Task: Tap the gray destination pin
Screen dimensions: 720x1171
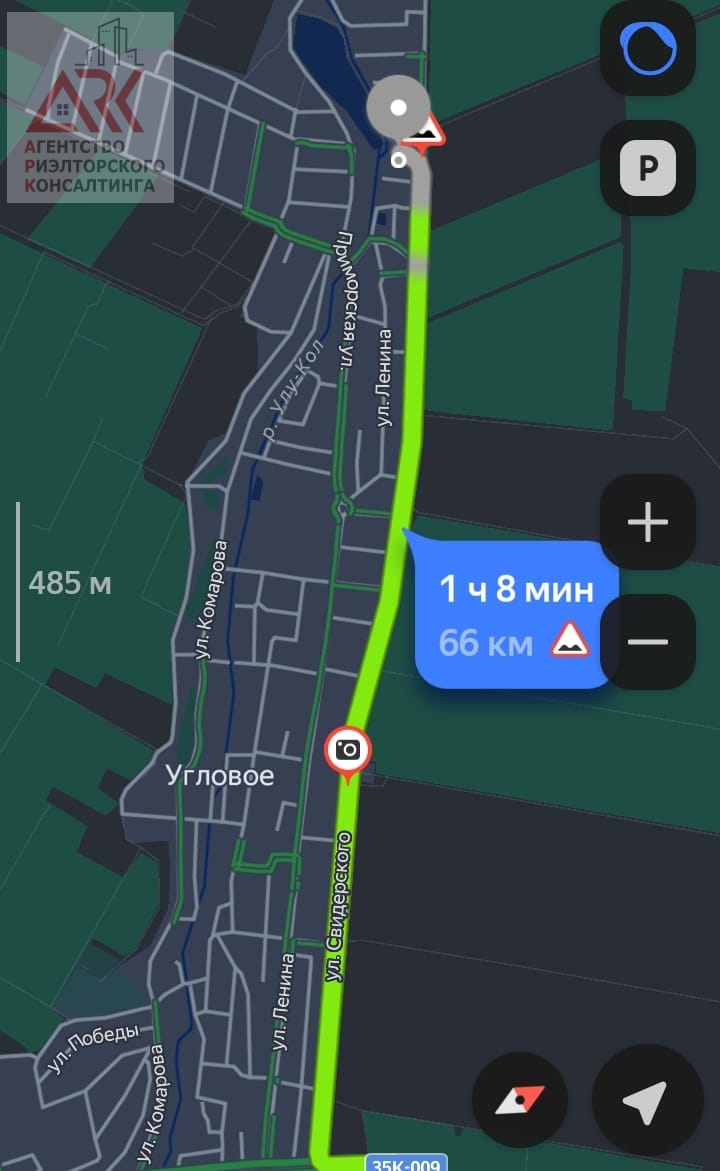Action: pyautogui.click(x=399, y=108)
